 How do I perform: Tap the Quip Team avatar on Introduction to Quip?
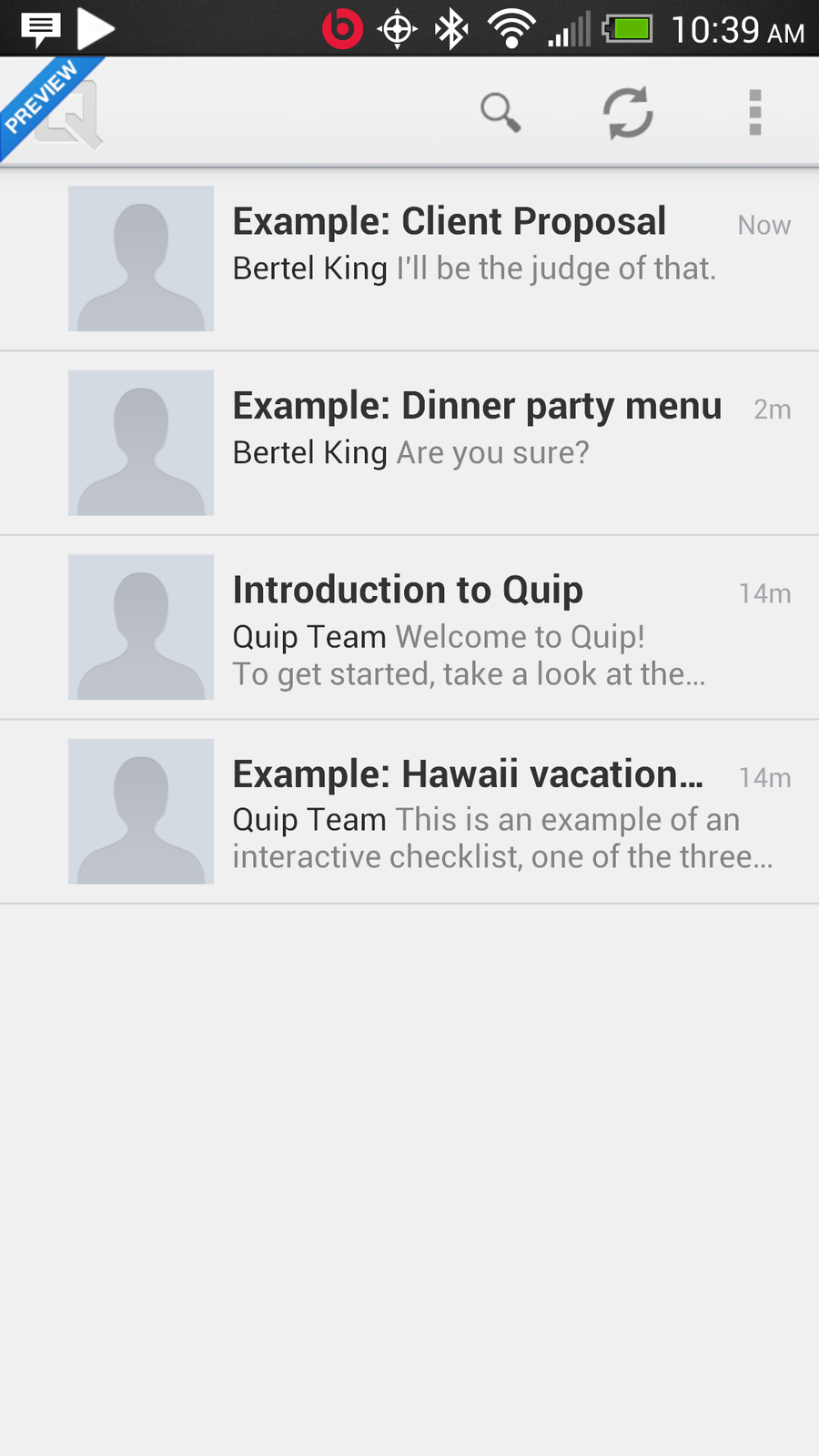[140, 627]
